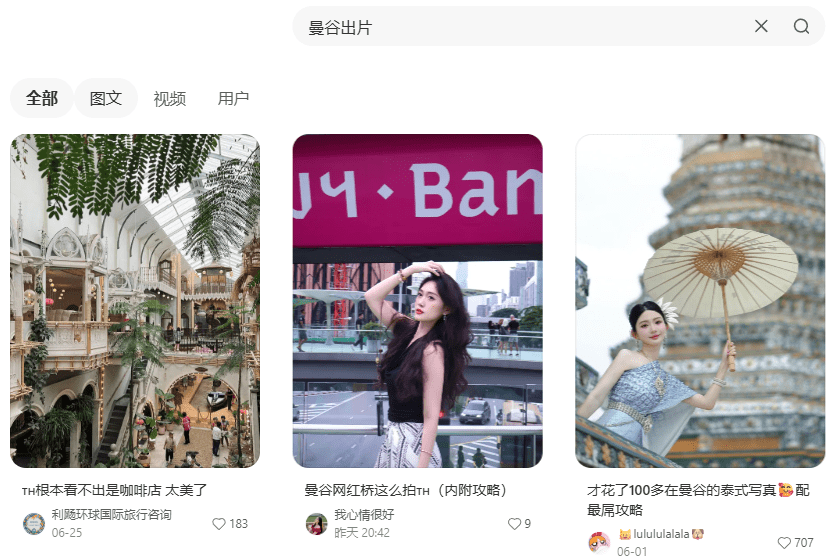This screenshot has height=560, width=831.
Task: Like the post by lulululalala
Action: (784, 543)
